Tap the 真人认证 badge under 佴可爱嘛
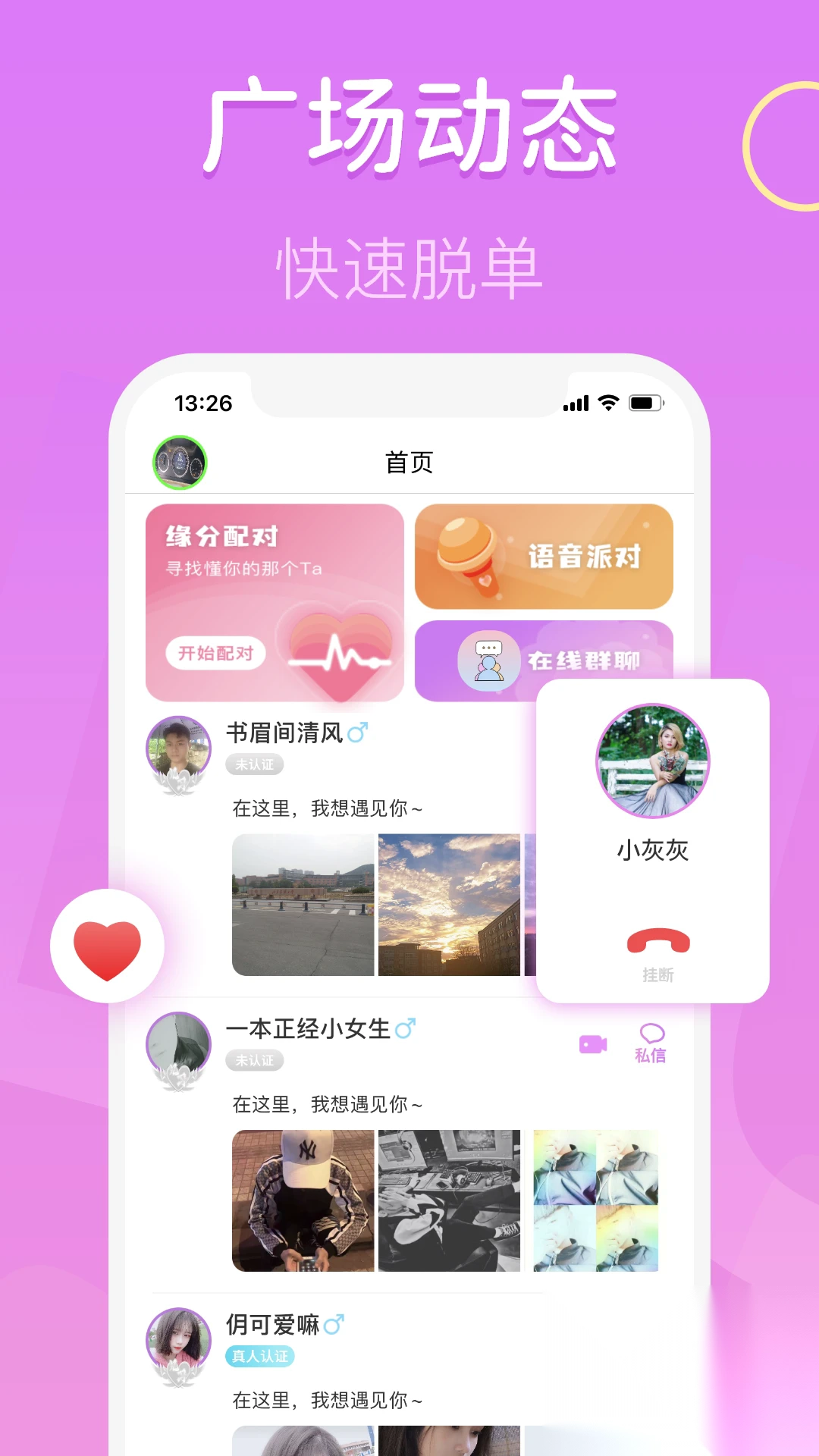Viewport: 819px width, 1456px height. click(x=259, y=1355)
